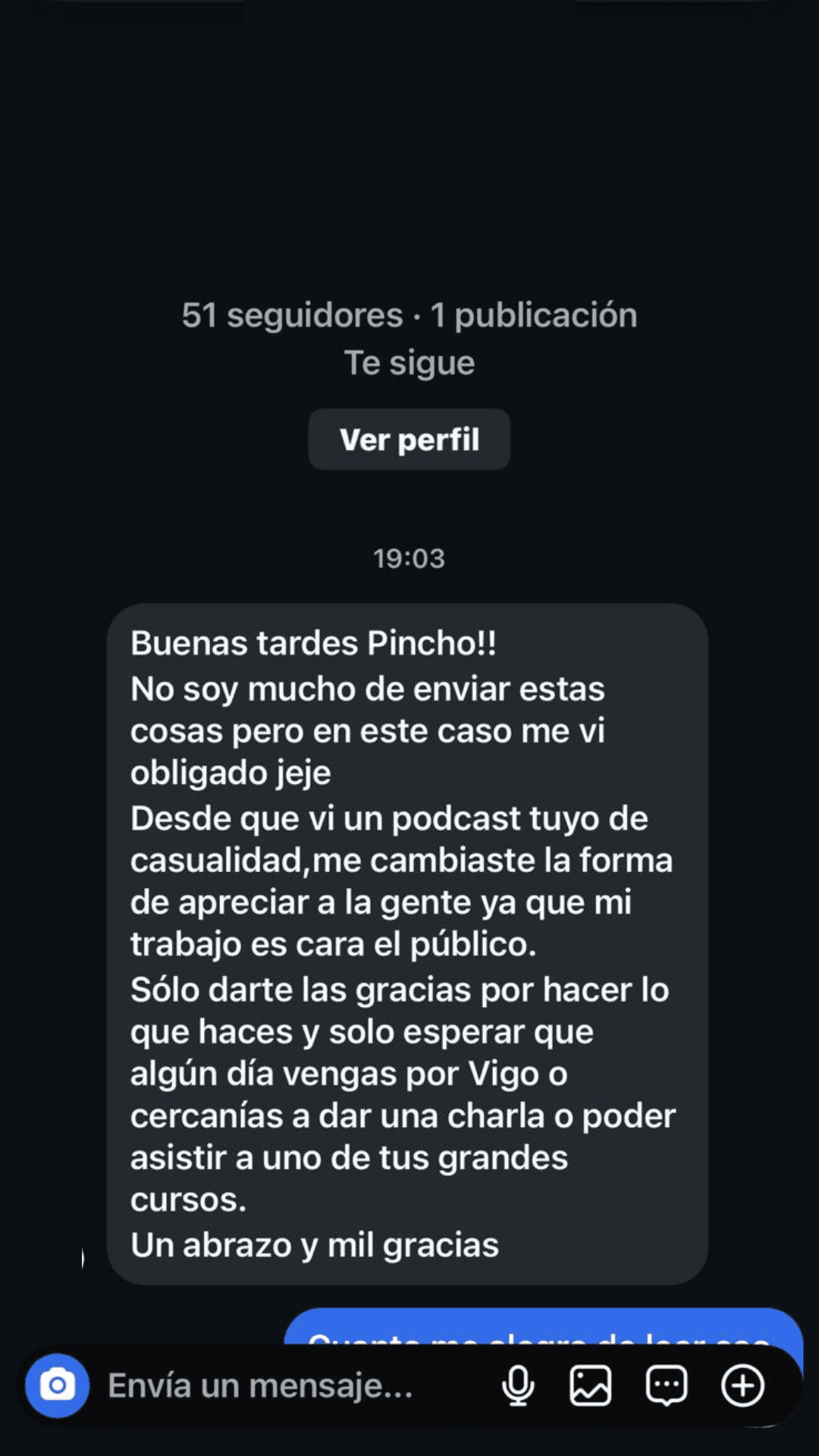Attach a photo from the gallery
Screen dimensions: 819x1456
pyautogui.click(x=591, y=1385)
